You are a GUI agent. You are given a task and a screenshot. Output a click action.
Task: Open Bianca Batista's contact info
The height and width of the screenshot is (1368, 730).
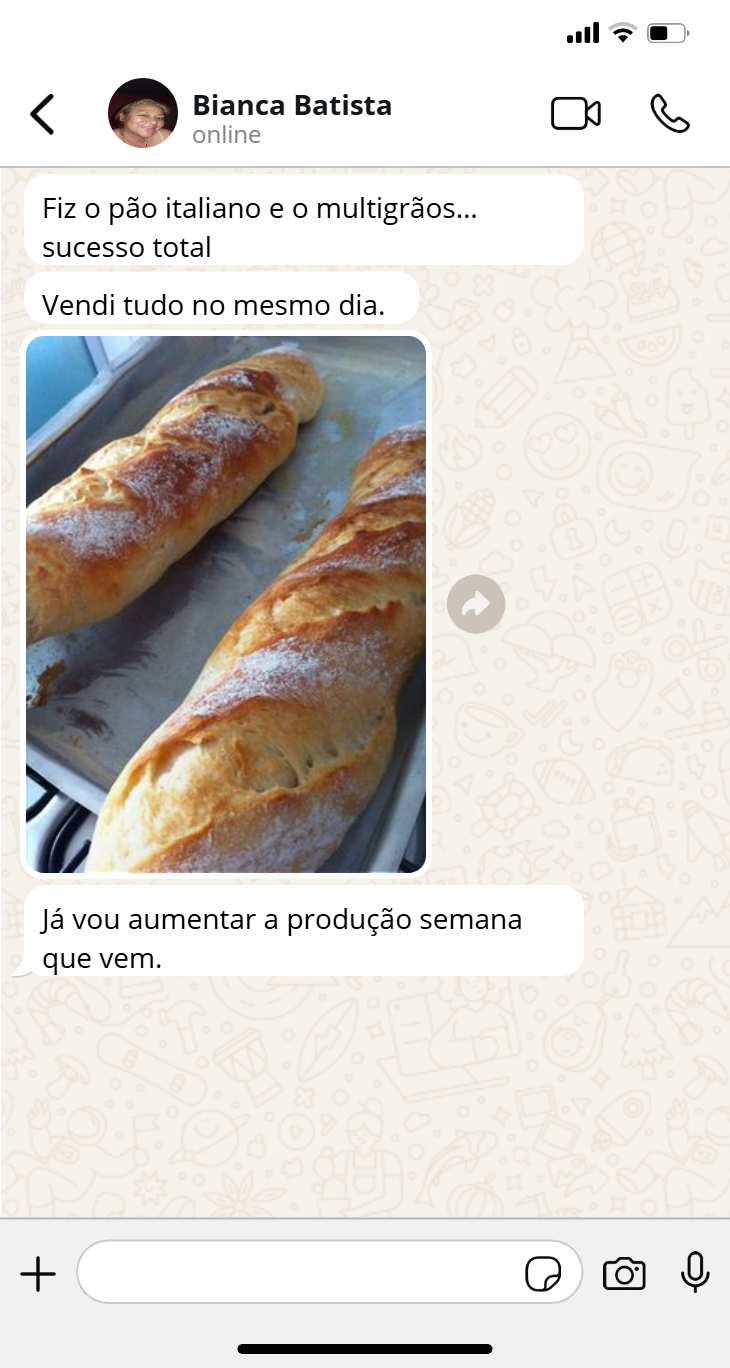tap(291, 117)
